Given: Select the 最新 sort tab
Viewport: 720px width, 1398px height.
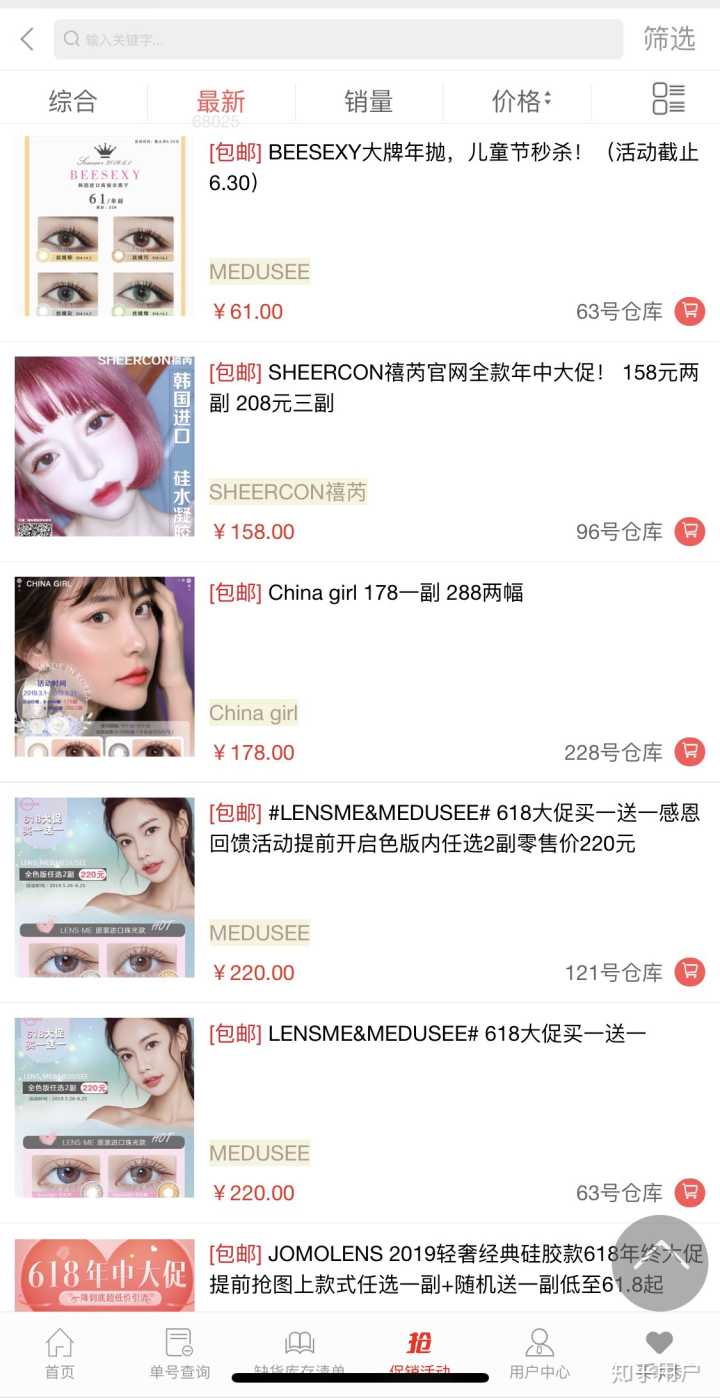Looking at the screenshot, I should [220, 101].
